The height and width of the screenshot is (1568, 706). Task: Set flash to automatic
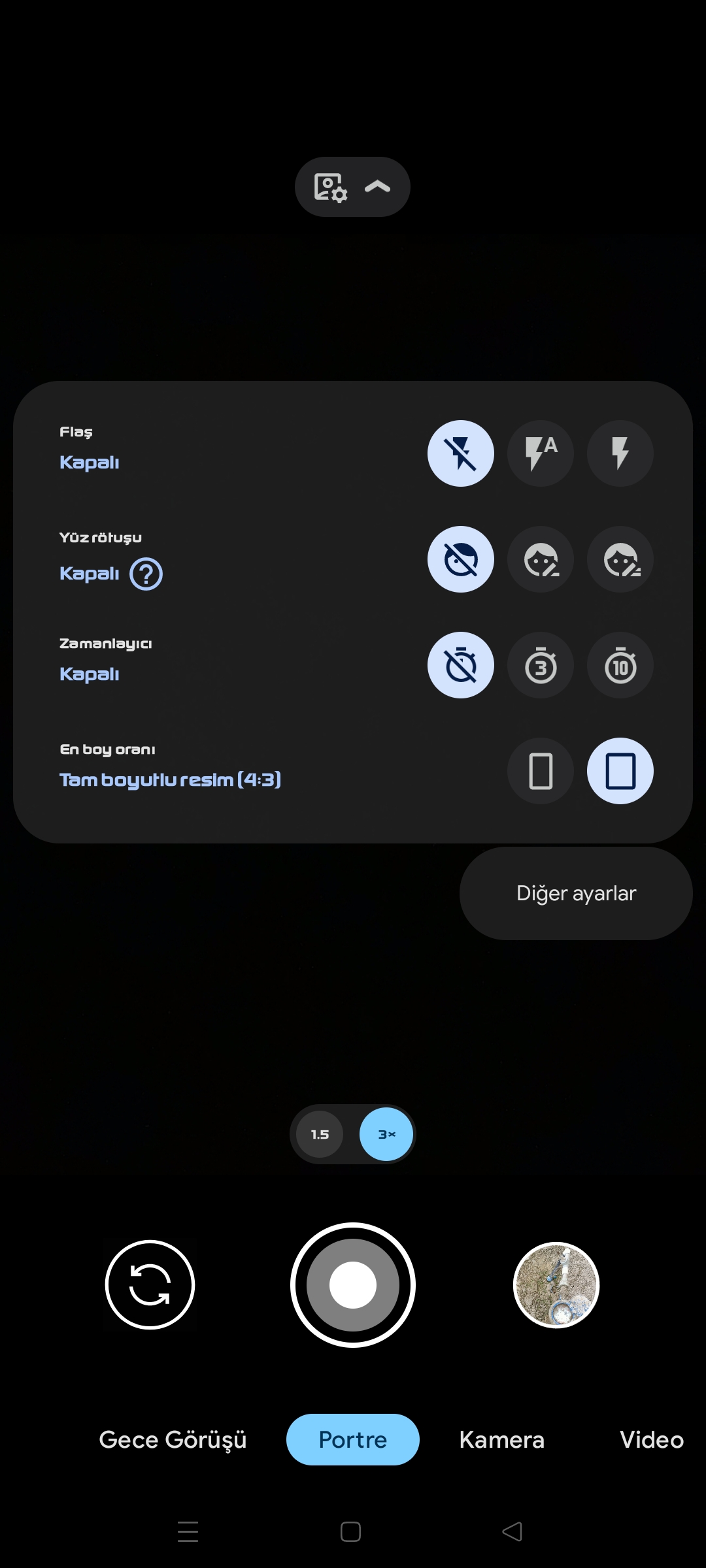[x=541, y=453]
